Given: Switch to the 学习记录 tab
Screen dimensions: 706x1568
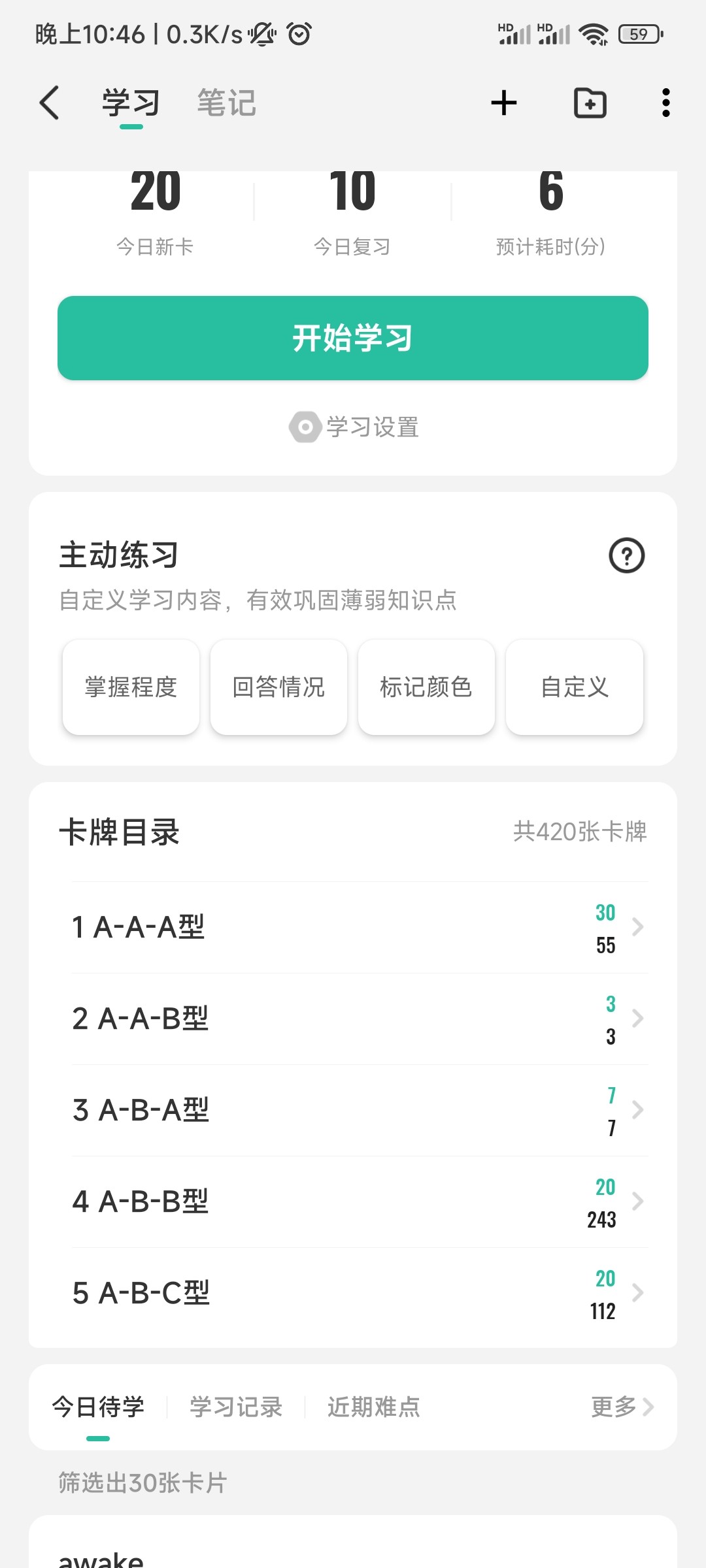Looking at the screenshot, I should click(236, 1407).
